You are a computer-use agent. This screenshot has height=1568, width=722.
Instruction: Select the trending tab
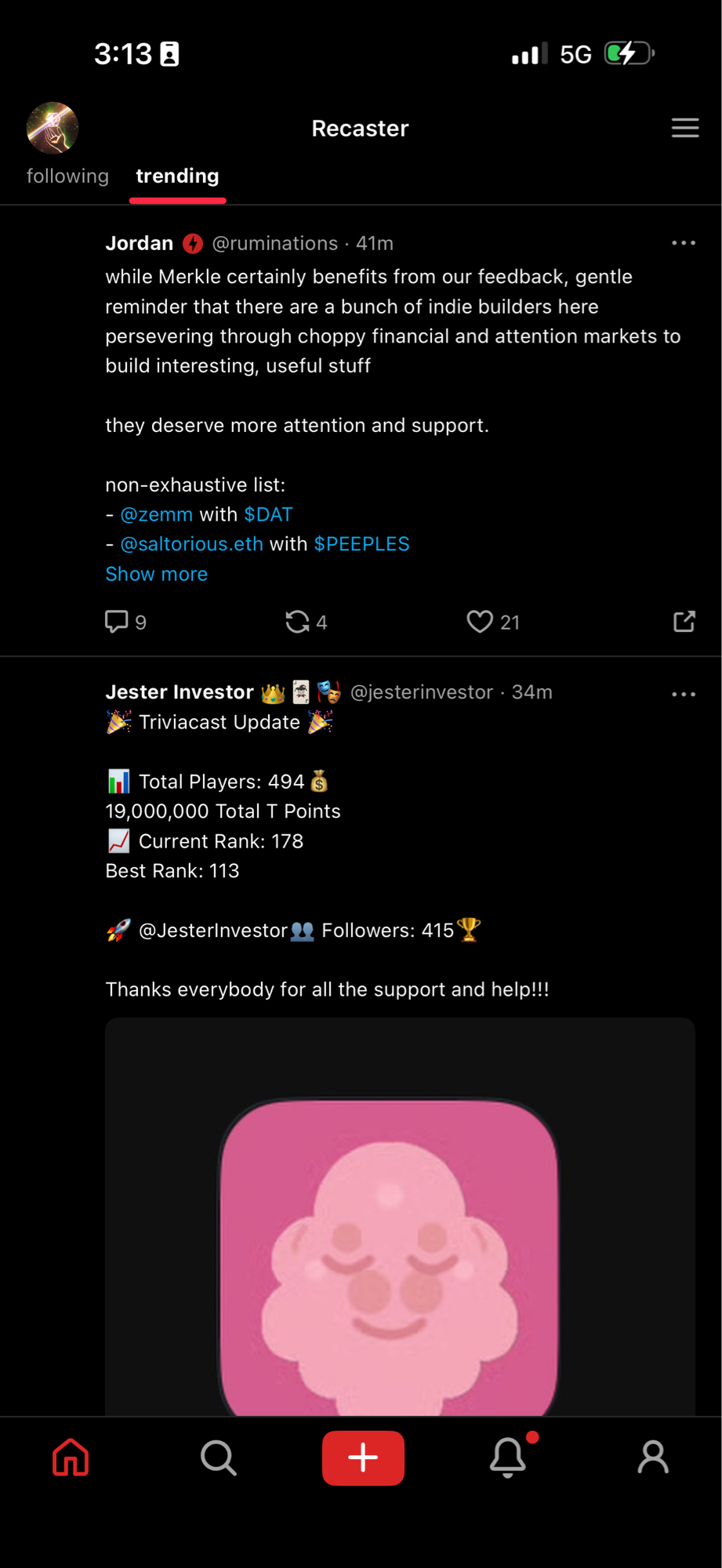[177, 176]
